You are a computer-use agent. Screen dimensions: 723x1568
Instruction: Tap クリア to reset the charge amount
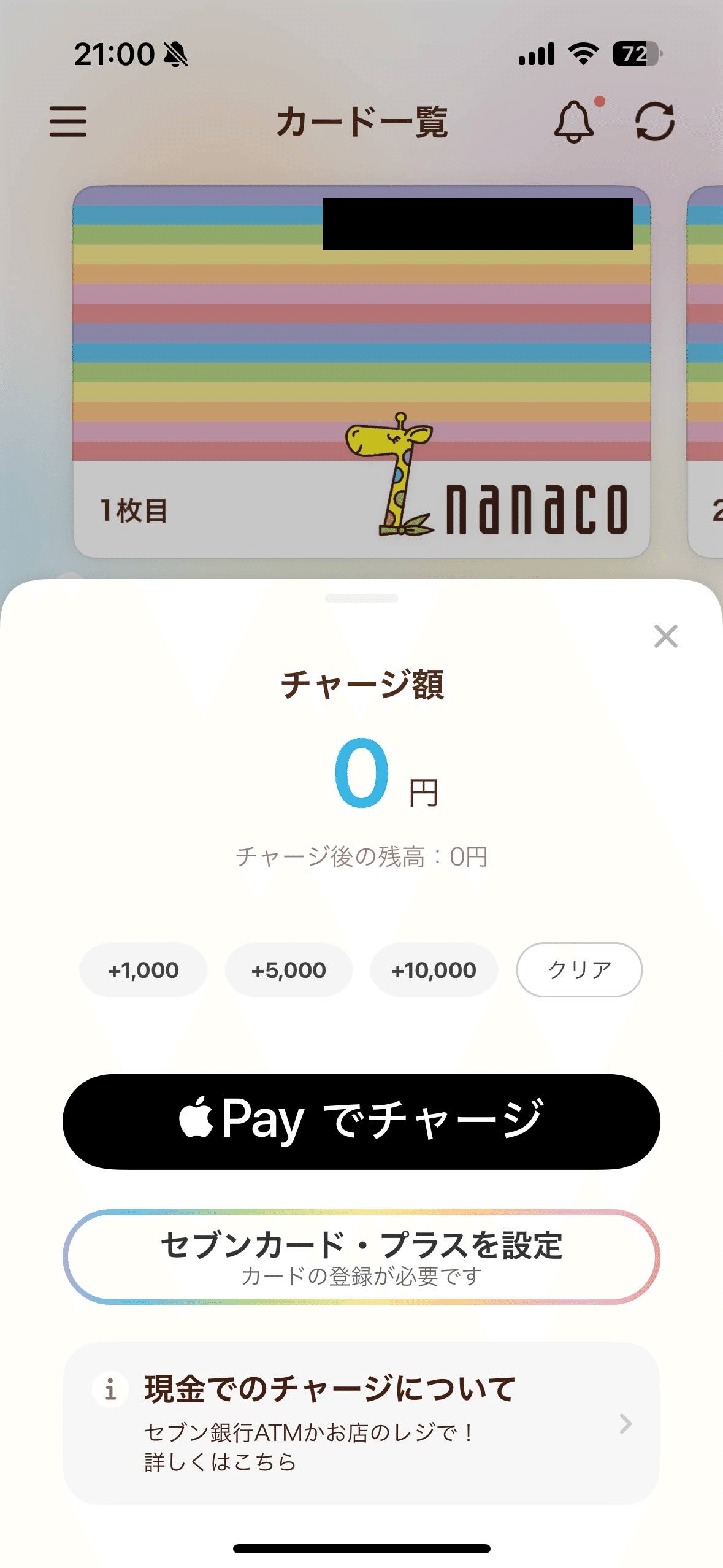(579, 970)
